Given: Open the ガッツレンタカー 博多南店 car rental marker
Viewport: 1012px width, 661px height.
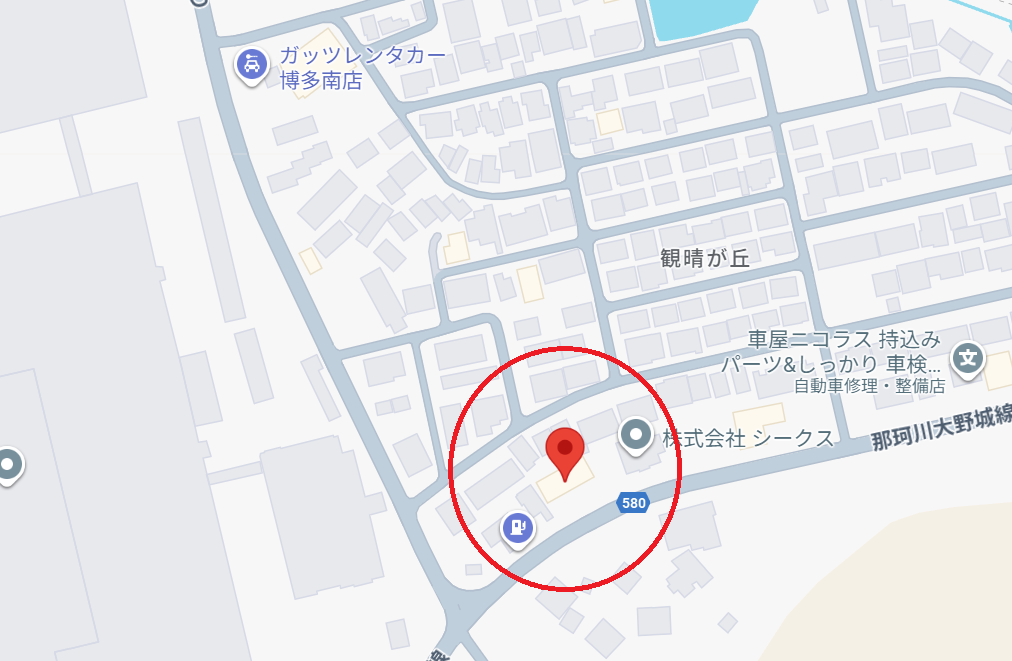Looking at the screenshot, I should (252, 65).
